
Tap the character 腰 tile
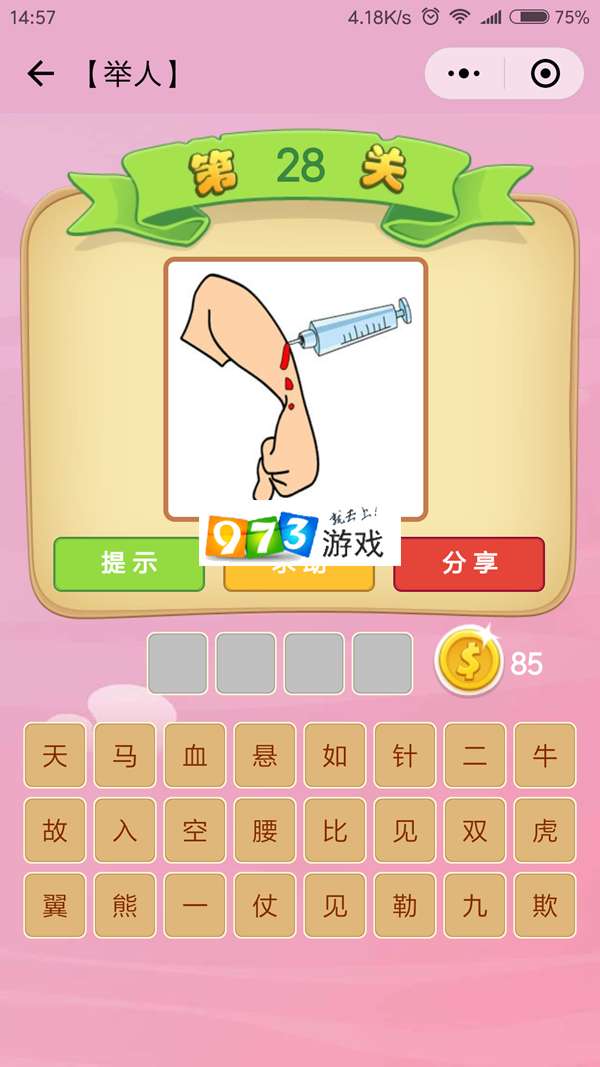click(x=265, y=830)
